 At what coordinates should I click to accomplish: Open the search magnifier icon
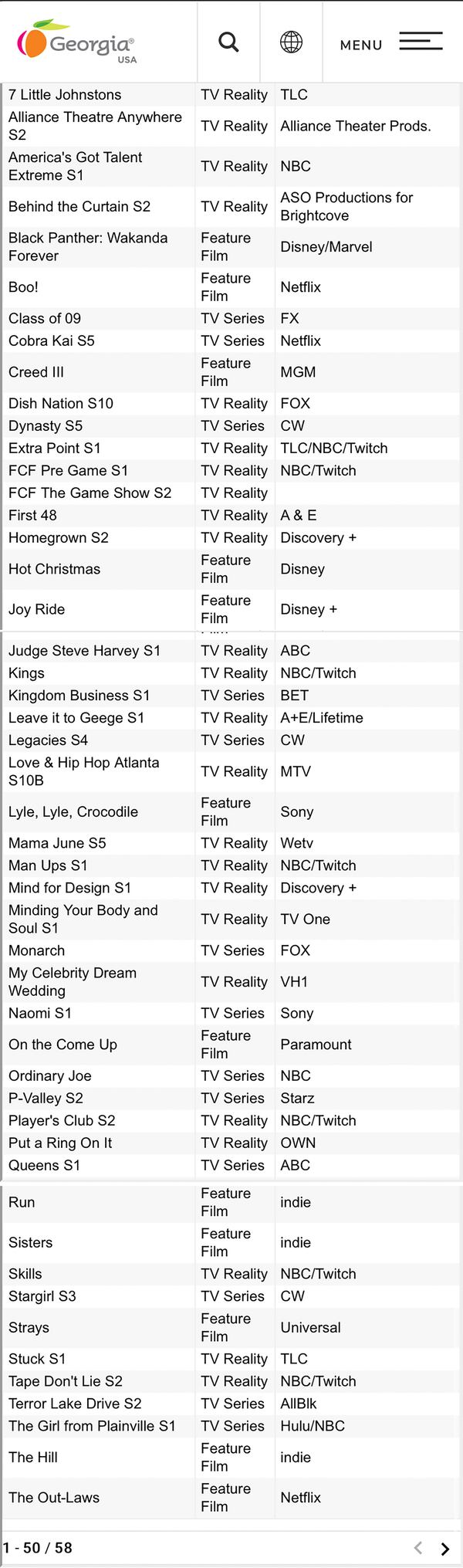[228, 42]
